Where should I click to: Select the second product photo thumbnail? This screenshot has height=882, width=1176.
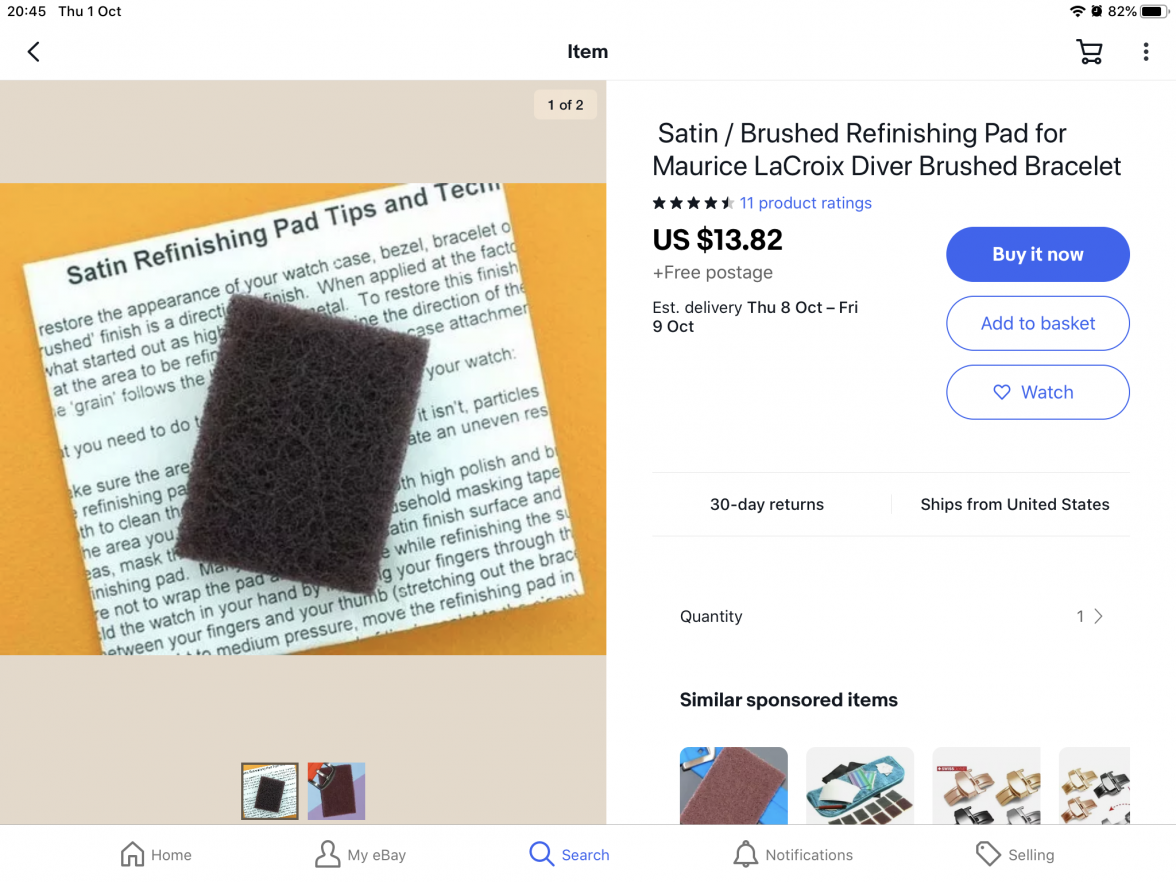click(336, 791)
